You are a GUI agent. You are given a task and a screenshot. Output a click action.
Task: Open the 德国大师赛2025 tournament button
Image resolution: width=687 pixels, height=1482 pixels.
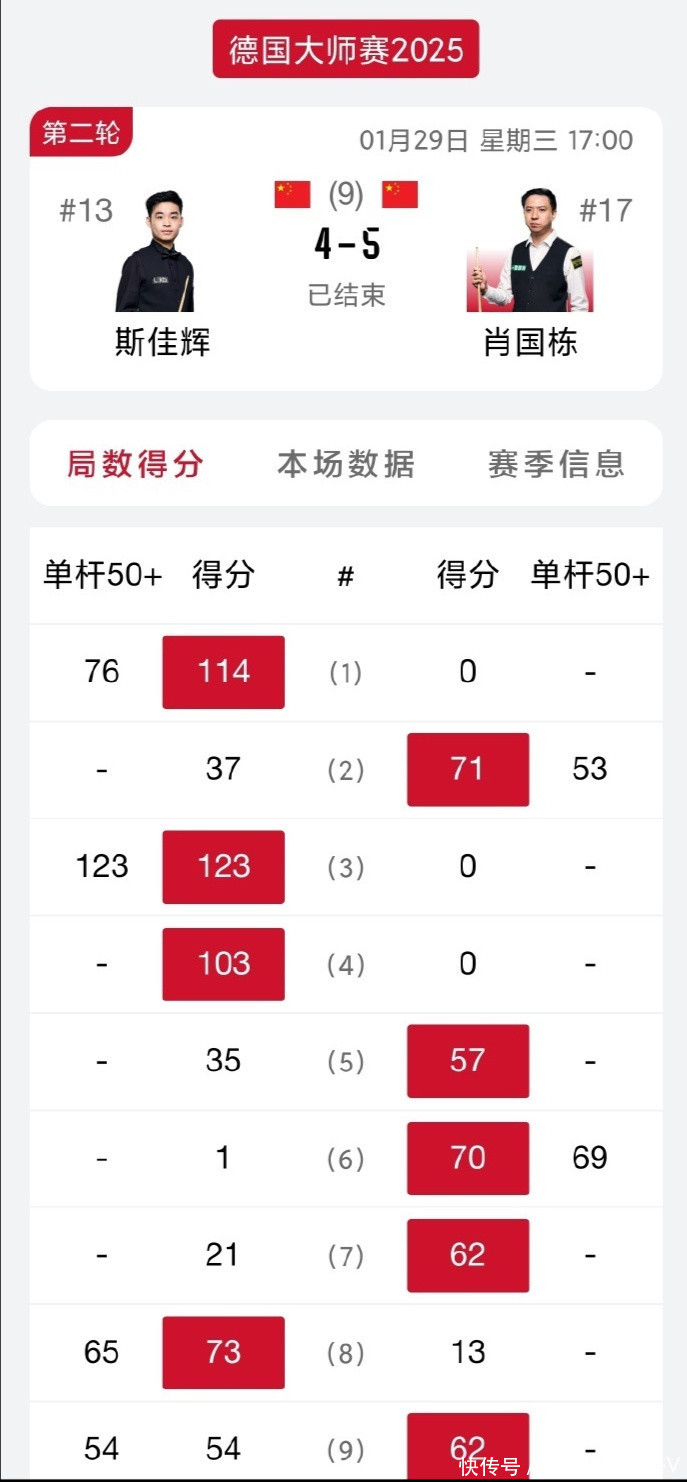tap(346, 50)
